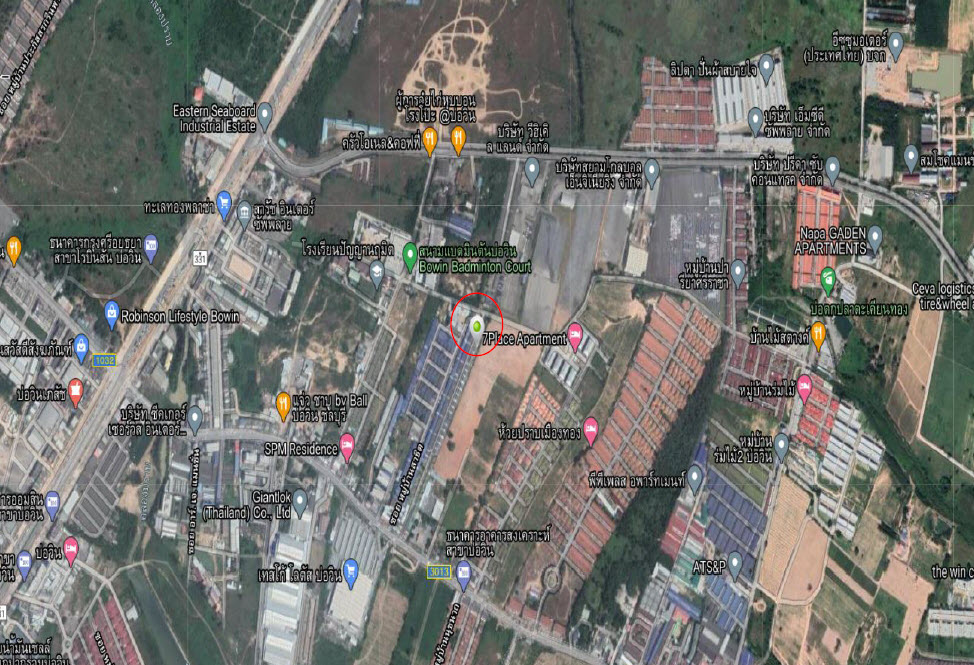Open the ห้วยปราบเมืองทอง lodging pin

click(591, 432)
